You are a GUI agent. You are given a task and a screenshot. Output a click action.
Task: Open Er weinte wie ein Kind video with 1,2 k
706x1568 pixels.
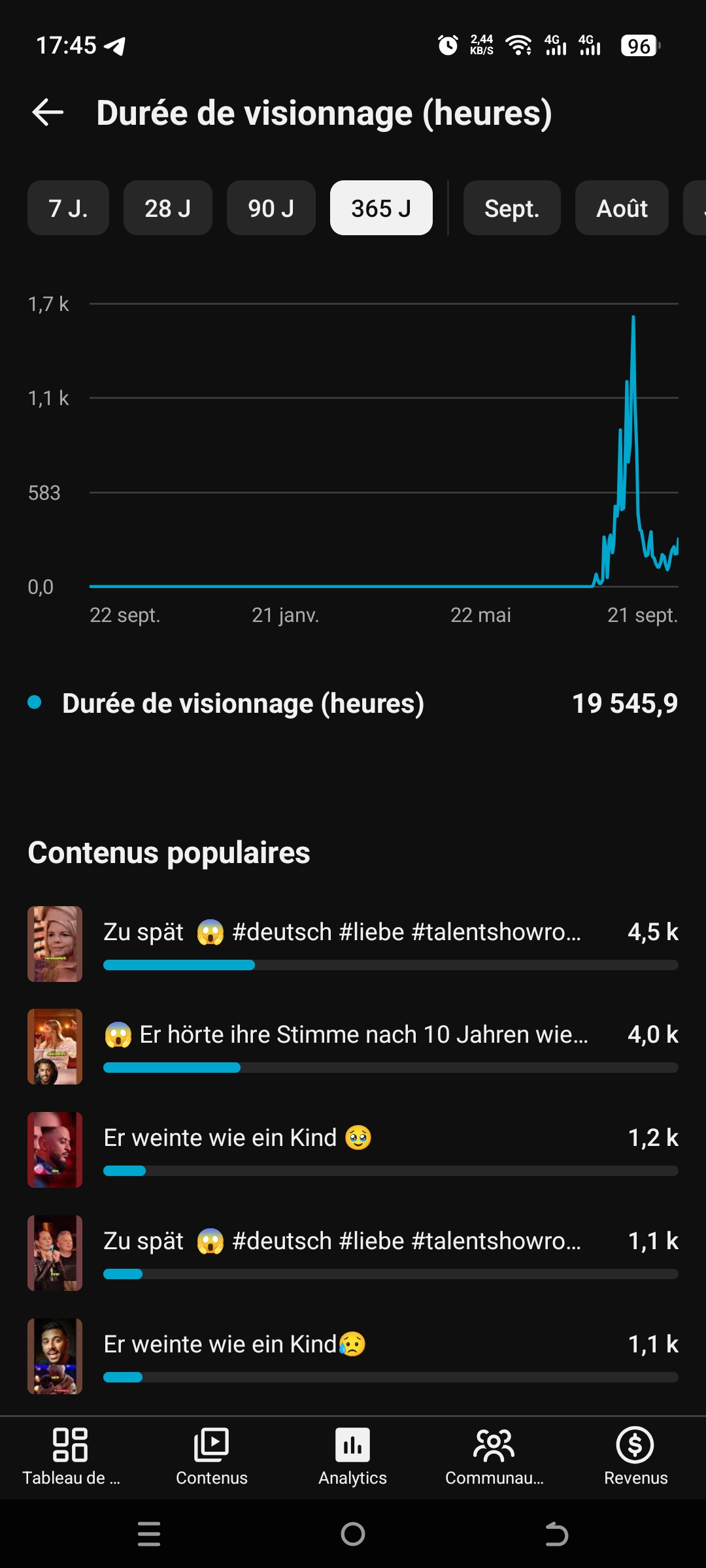[x=353, y=1150]
